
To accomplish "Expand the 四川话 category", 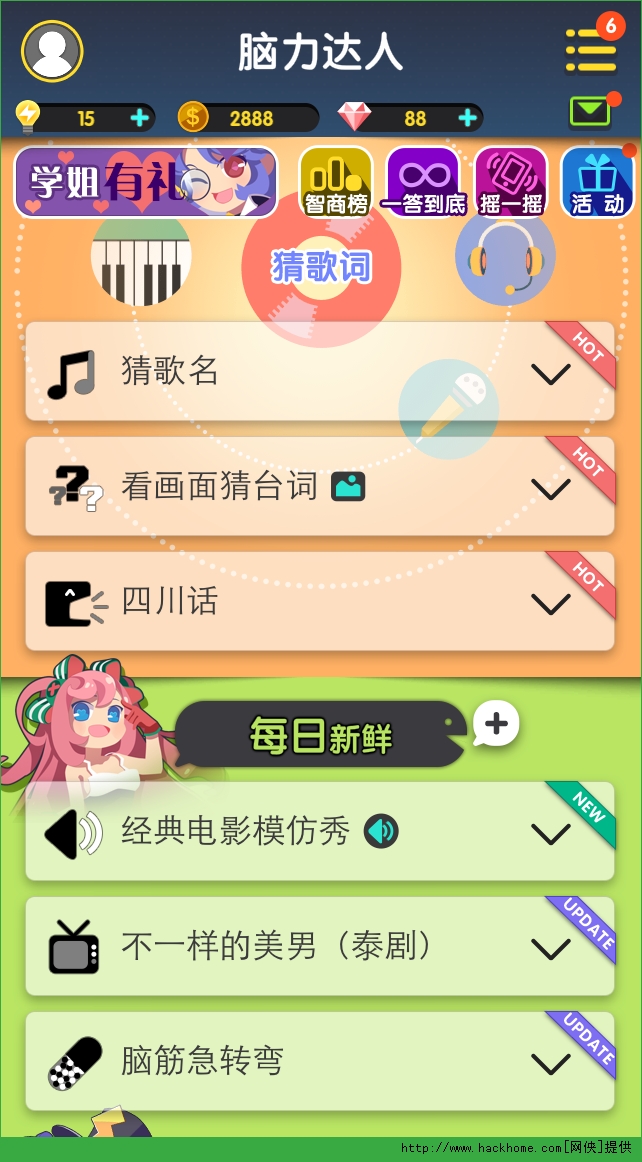I will coord(320,601).
